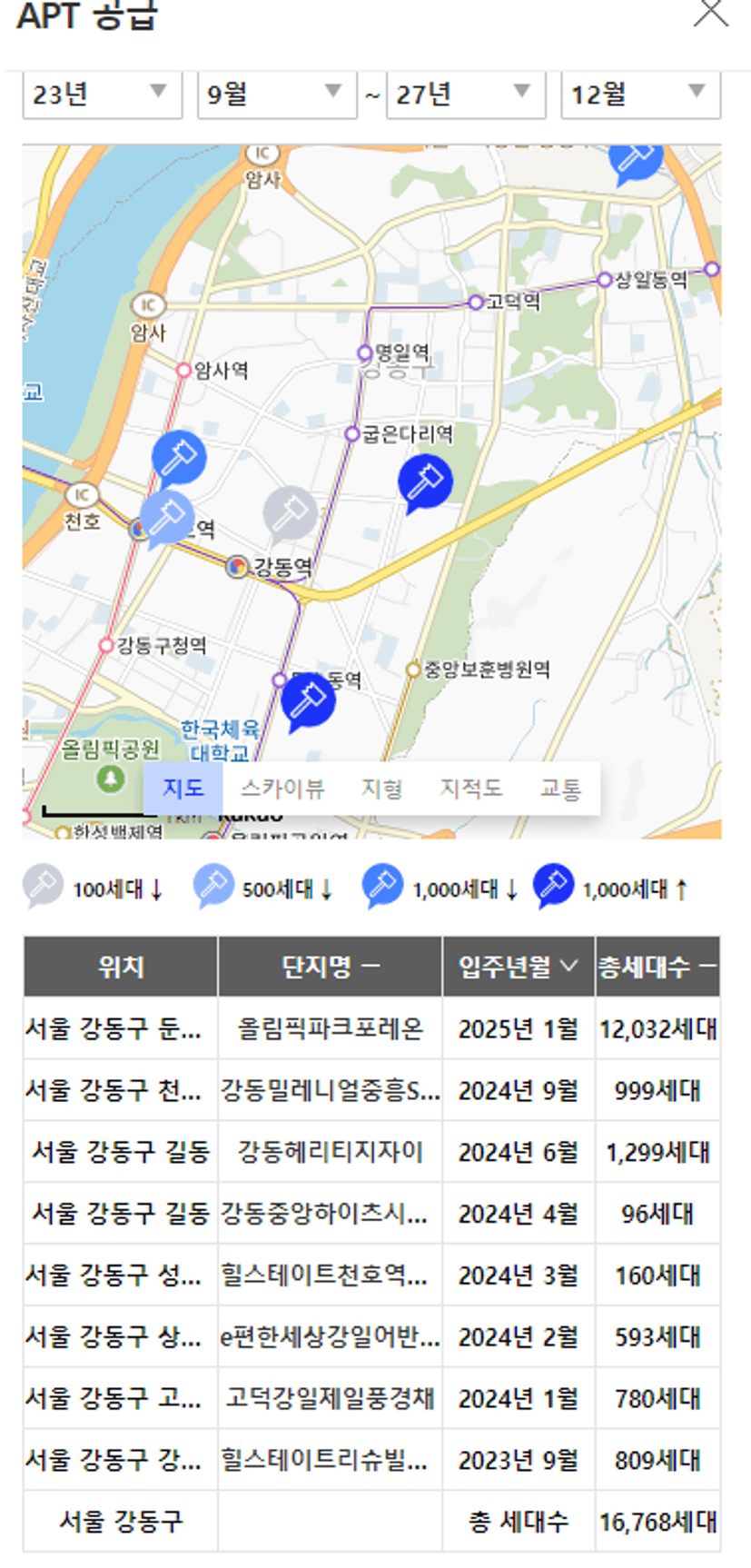Tap the dark blue marker near 굽은다리역
Image resolution: width=751 pixels, height=1568 pixels.
click(425, 483)
